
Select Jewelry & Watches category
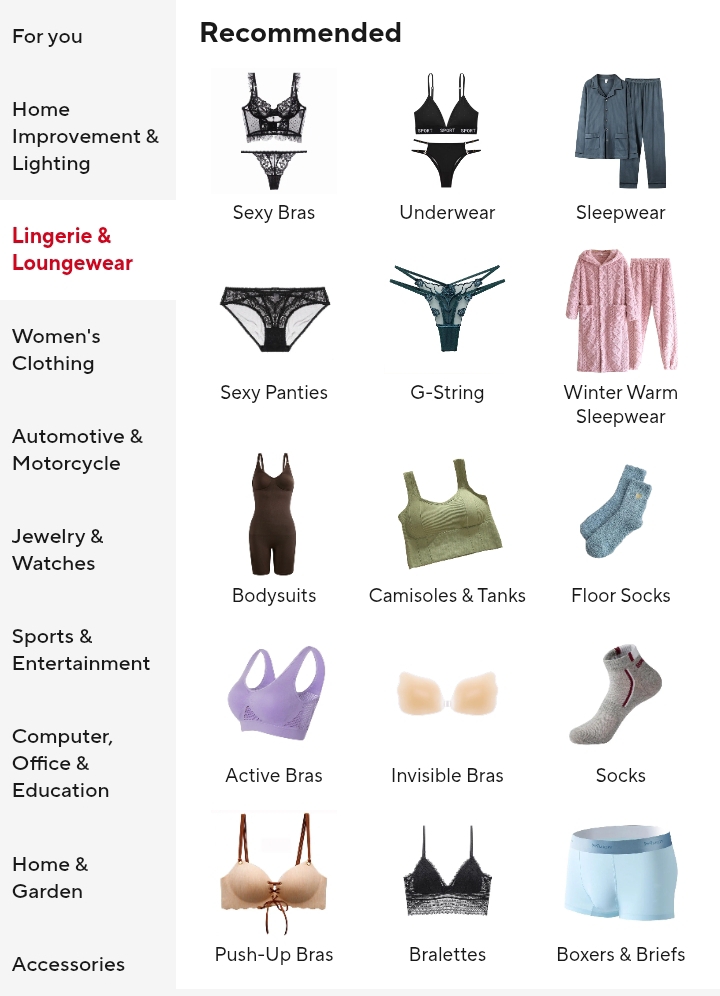[57, 550]
